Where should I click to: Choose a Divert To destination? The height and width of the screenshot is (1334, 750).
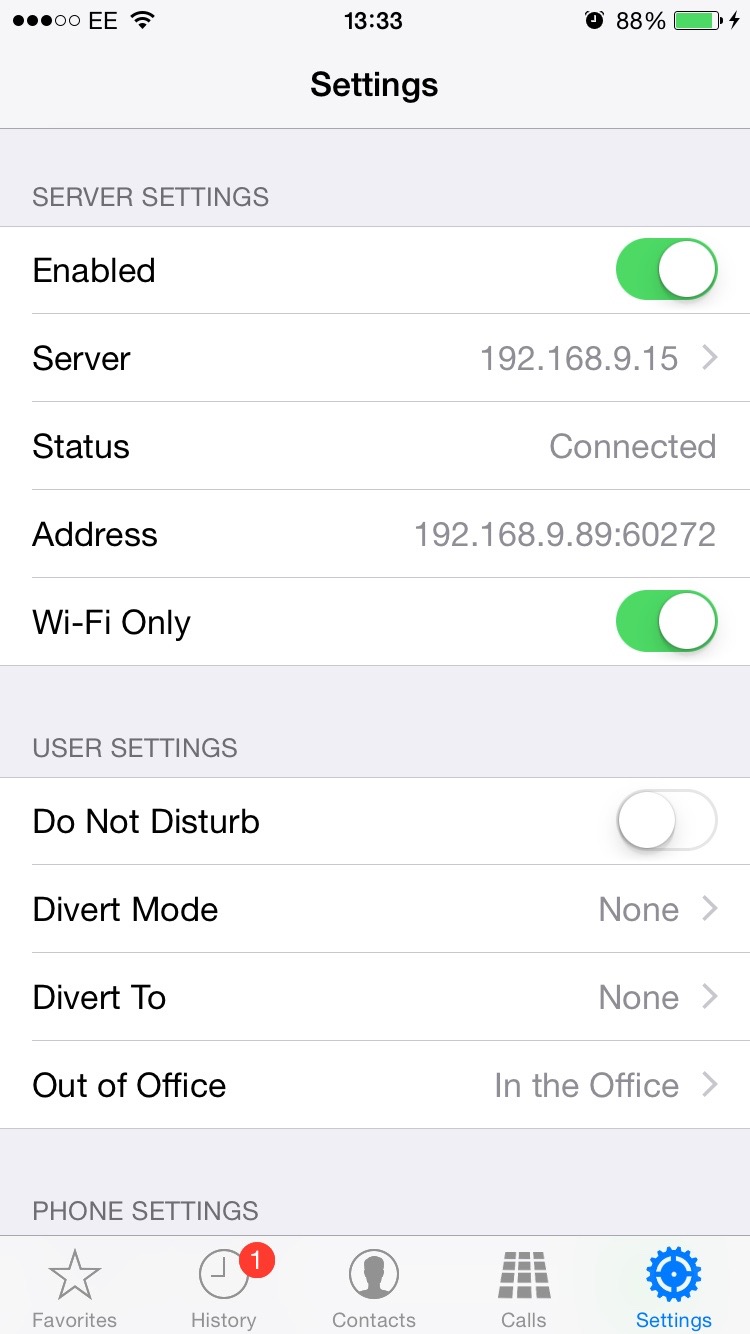375,997
